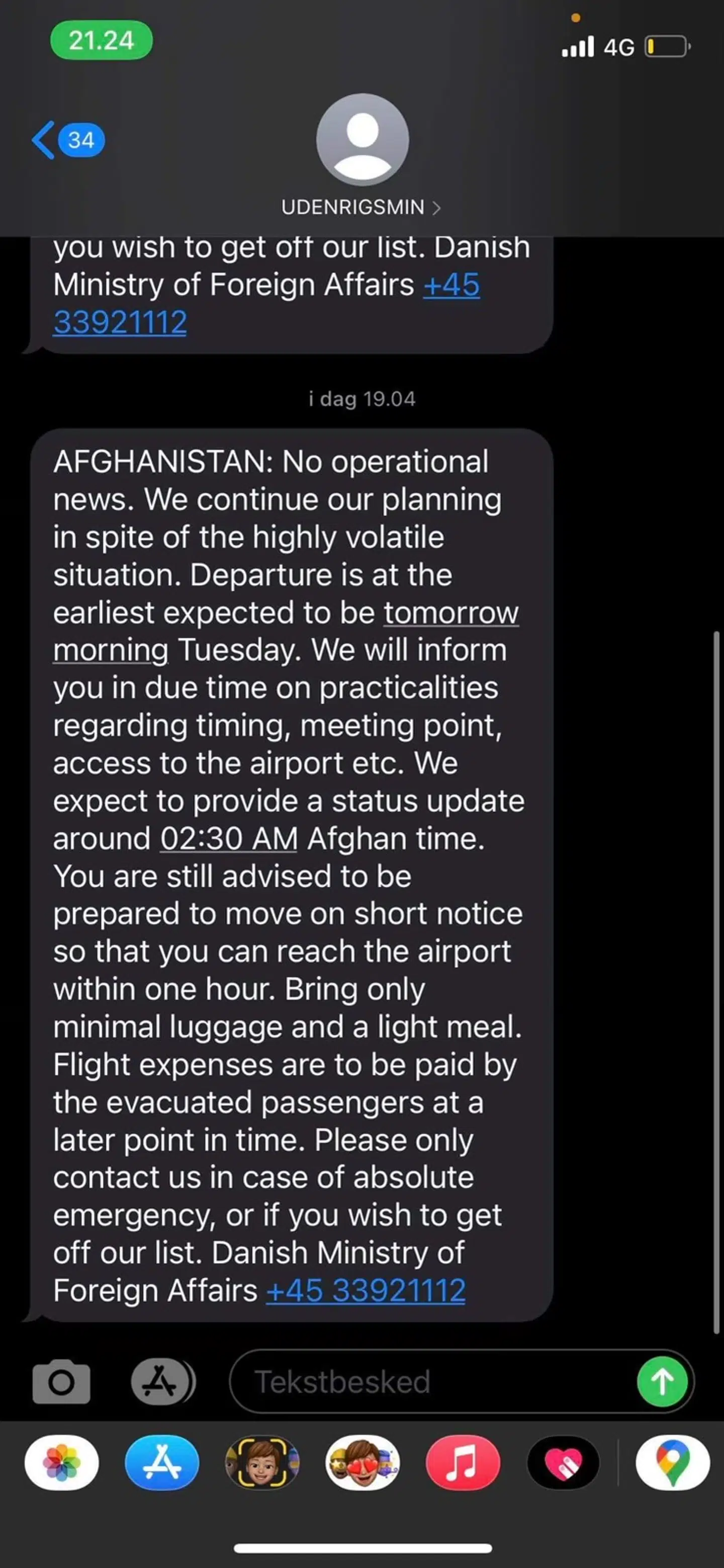This screenshot has height=1568, width=724.
Task: Tap the battery indicator
Action: click(666, 46)
